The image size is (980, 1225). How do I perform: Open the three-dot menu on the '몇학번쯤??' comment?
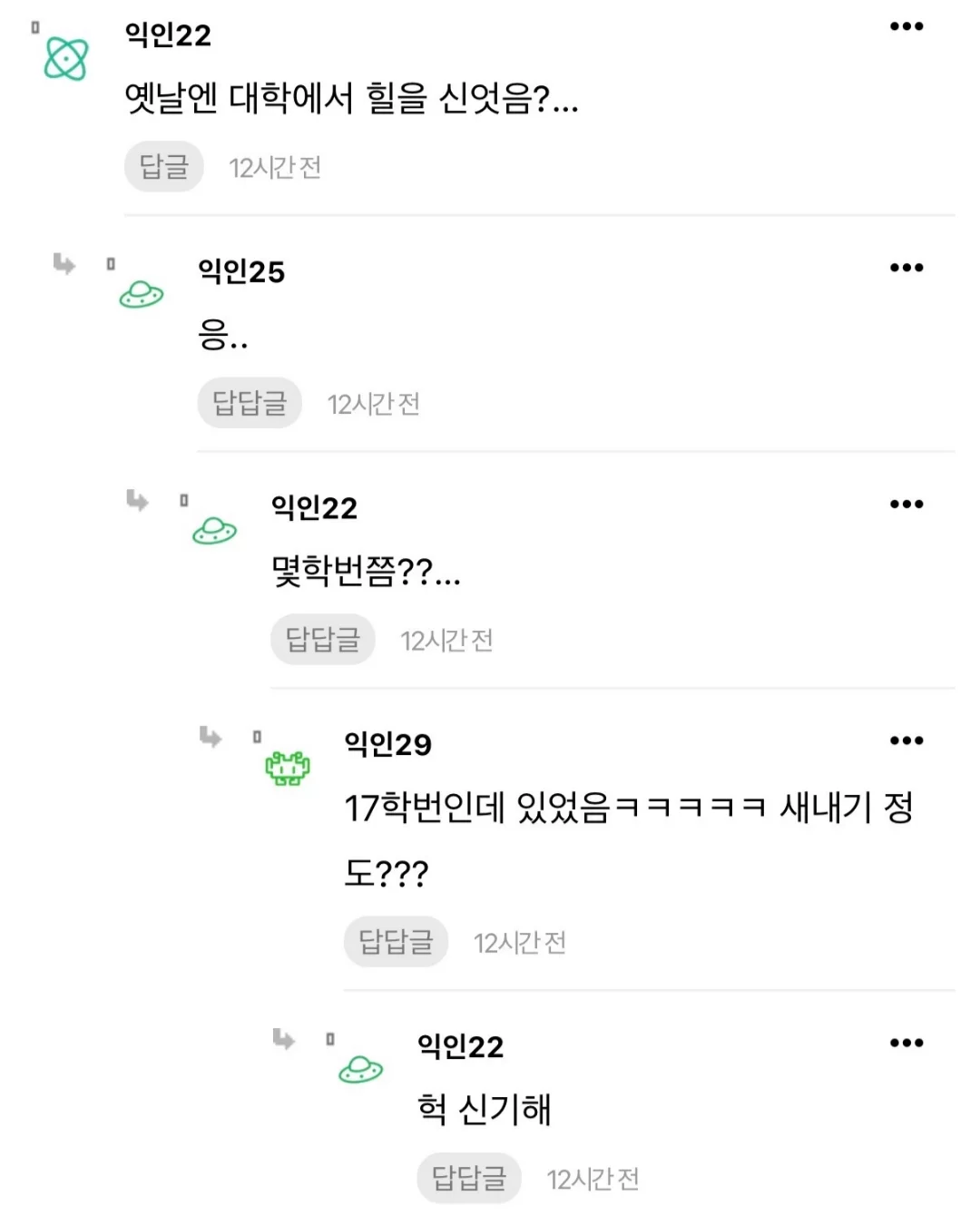point(906,505)
